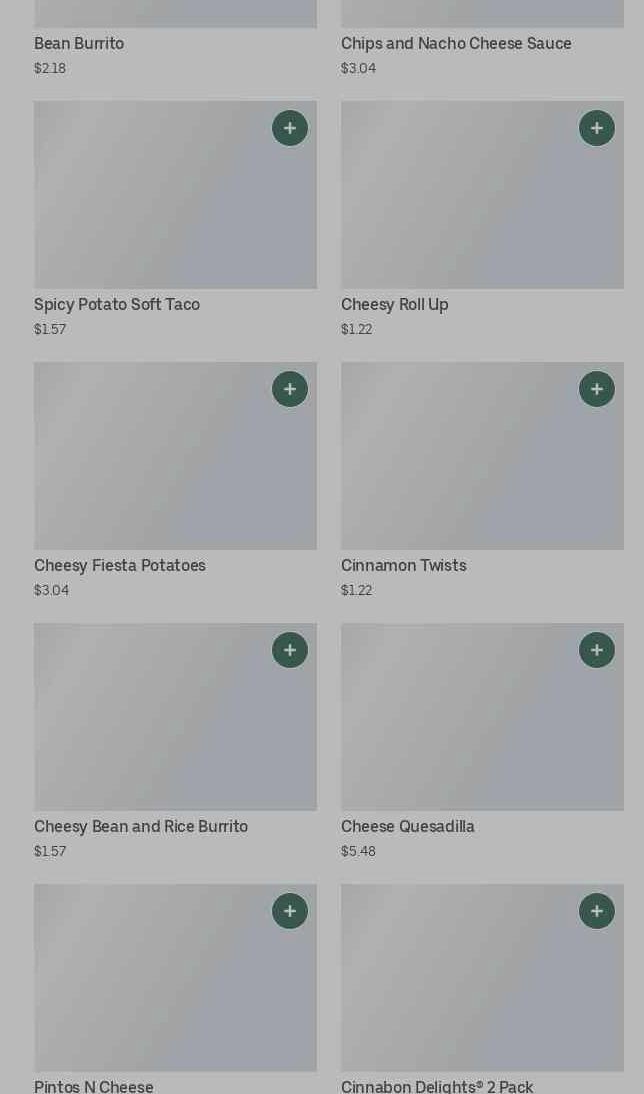Screen dimensions: 644x1094
Task: Tap plus button on Cheesy Fiesta Potatoes
Action: click(x=290, y=389)
